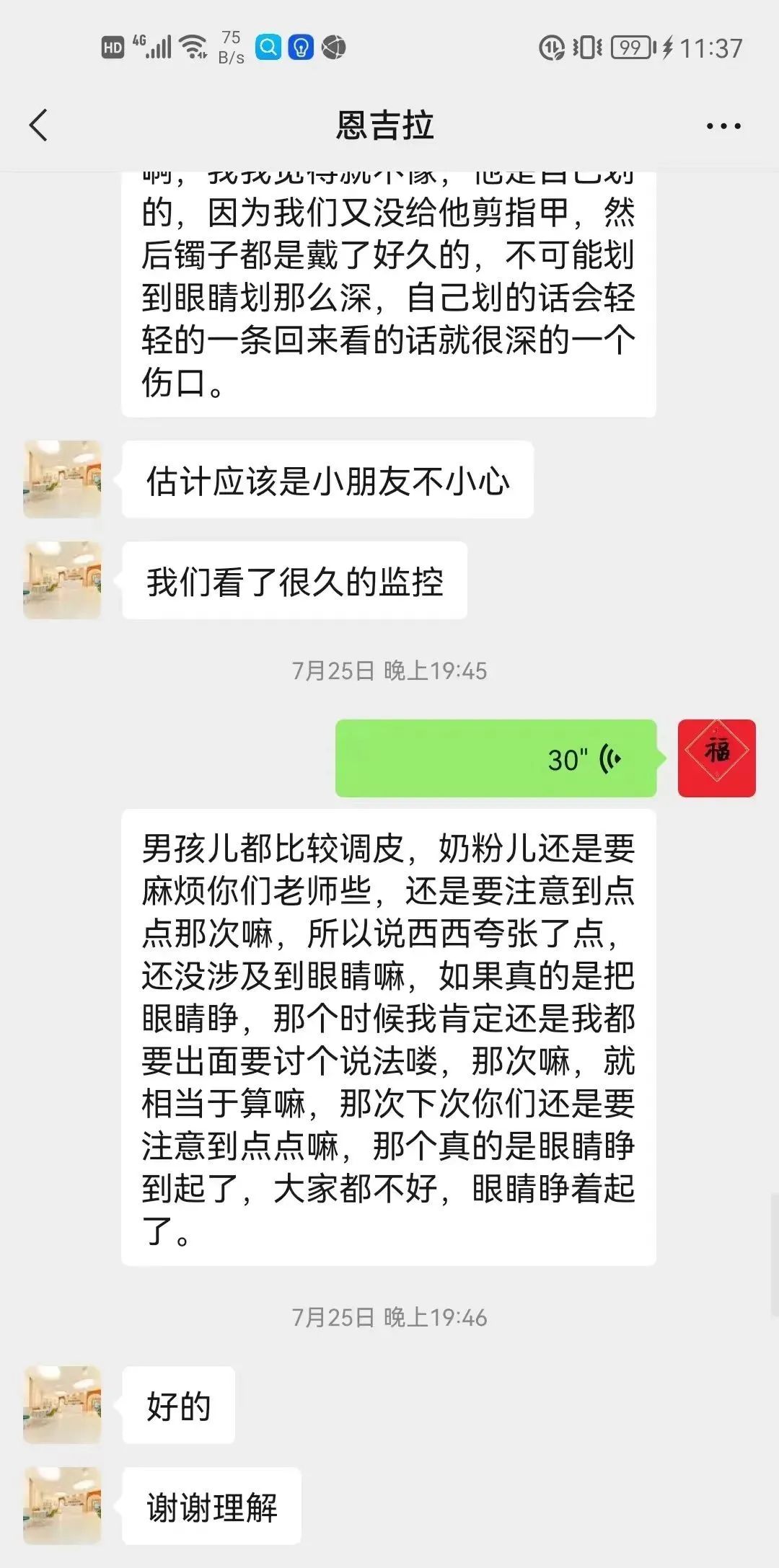The image size is (779, 1568).
Task: Tap the flashlight bulb icon in status bar
Action: point(301,48)
